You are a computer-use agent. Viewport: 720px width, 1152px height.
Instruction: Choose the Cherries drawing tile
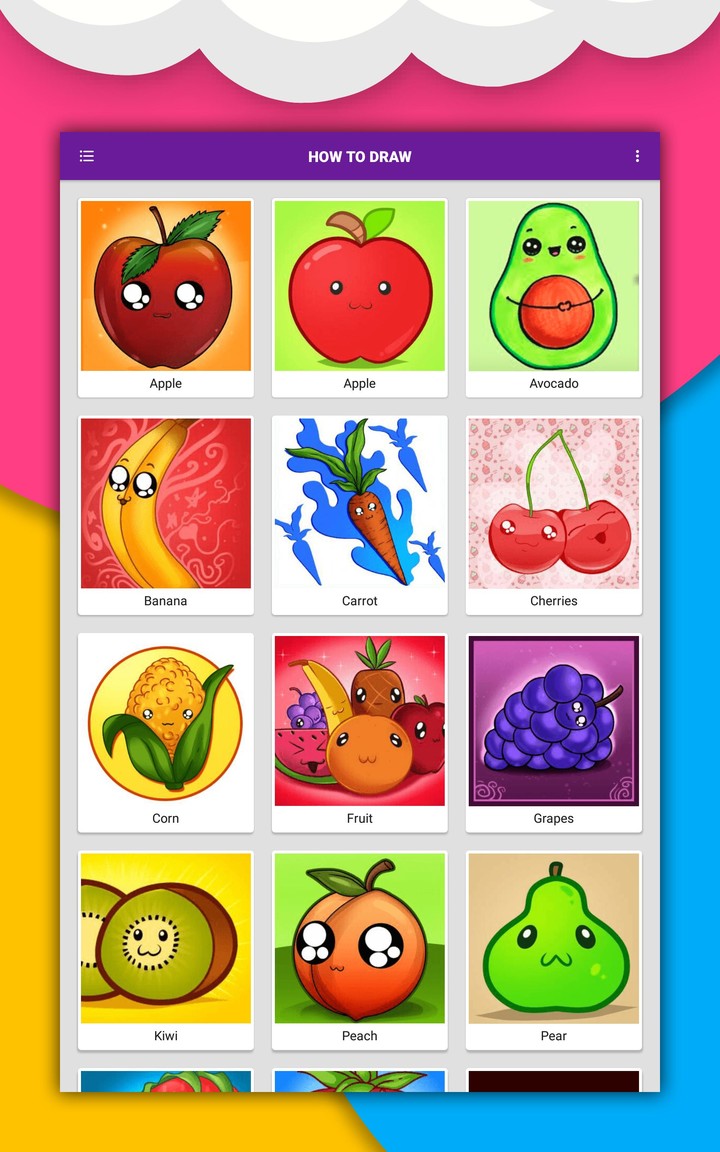coord(553,514)
